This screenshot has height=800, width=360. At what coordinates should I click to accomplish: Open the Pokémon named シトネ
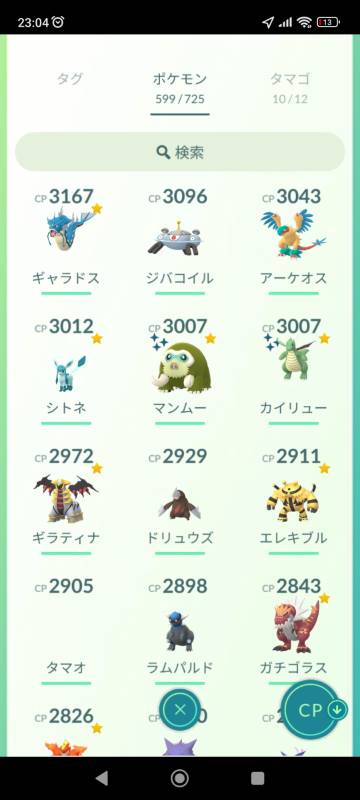pyautogui.click(x=66, y=370)
